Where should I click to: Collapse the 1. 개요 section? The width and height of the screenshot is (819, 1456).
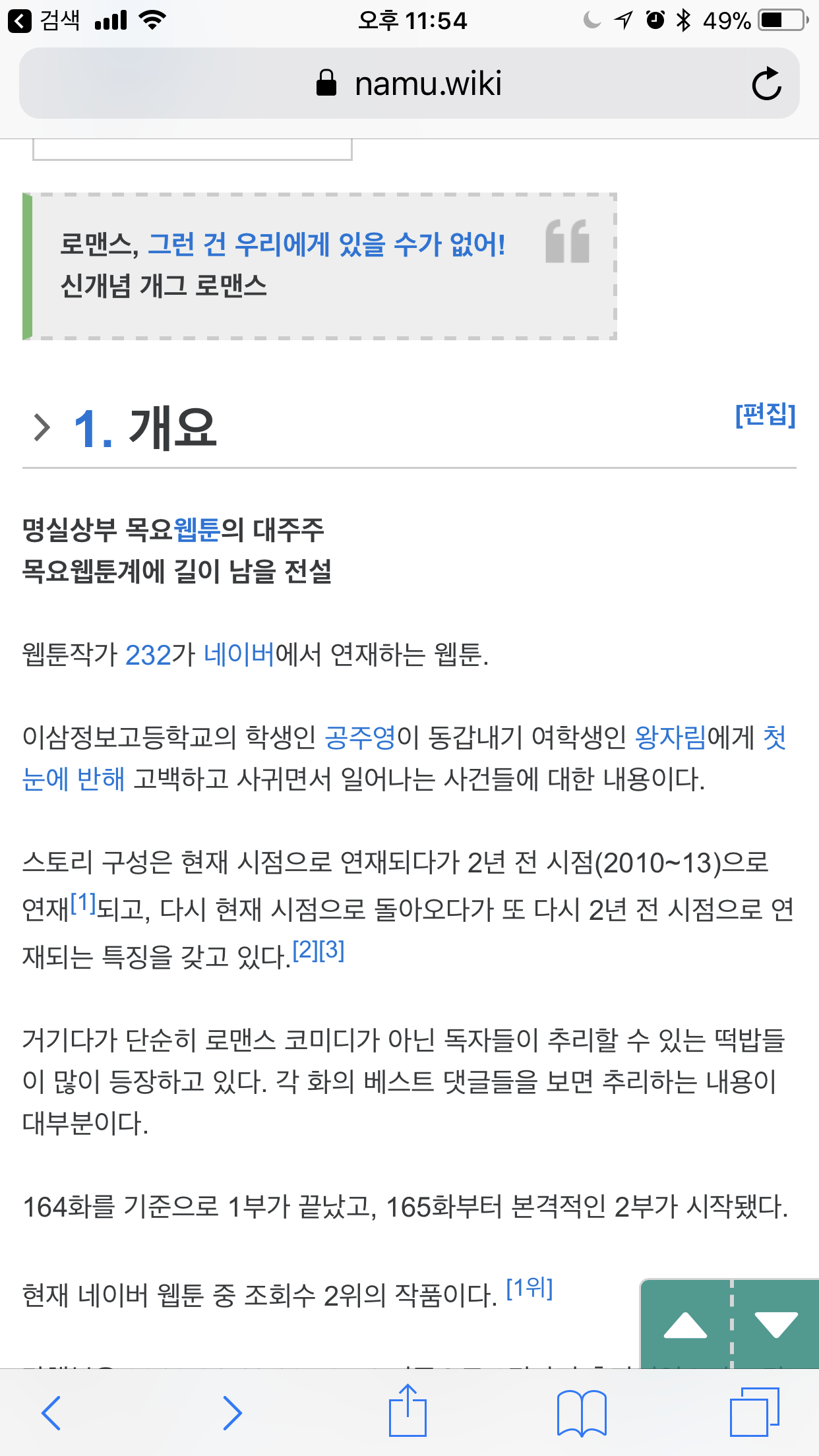coord(42,427)
